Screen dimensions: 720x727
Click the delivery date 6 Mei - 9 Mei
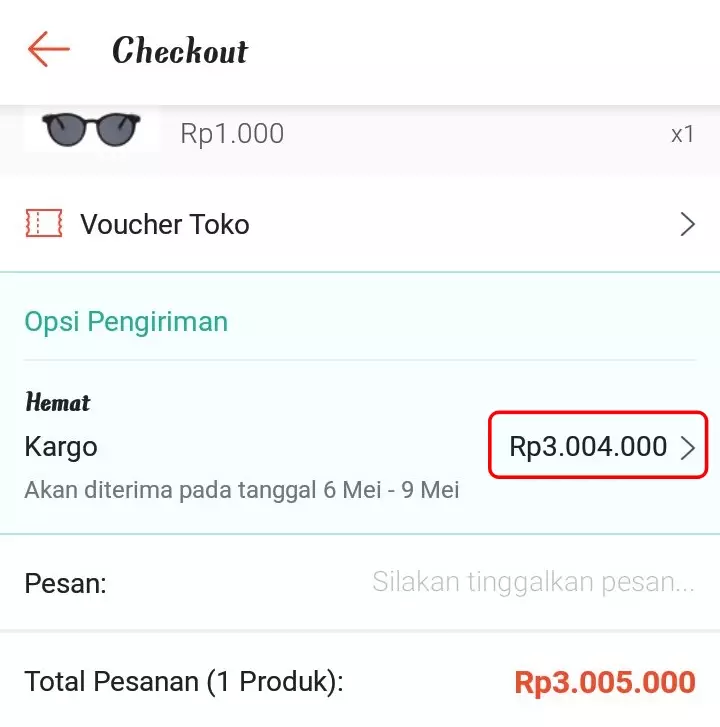click(x=240, y=490)
